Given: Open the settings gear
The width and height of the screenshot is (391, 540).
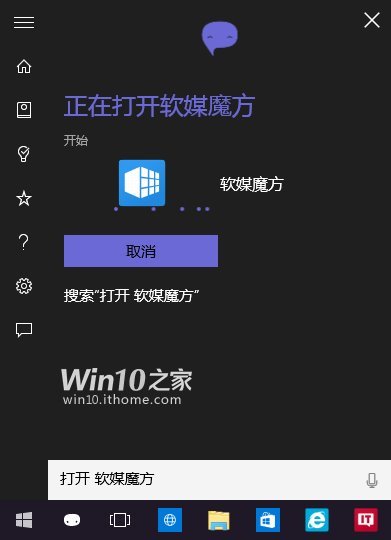Looking at the screenshot, I should [x=24, y=286].
